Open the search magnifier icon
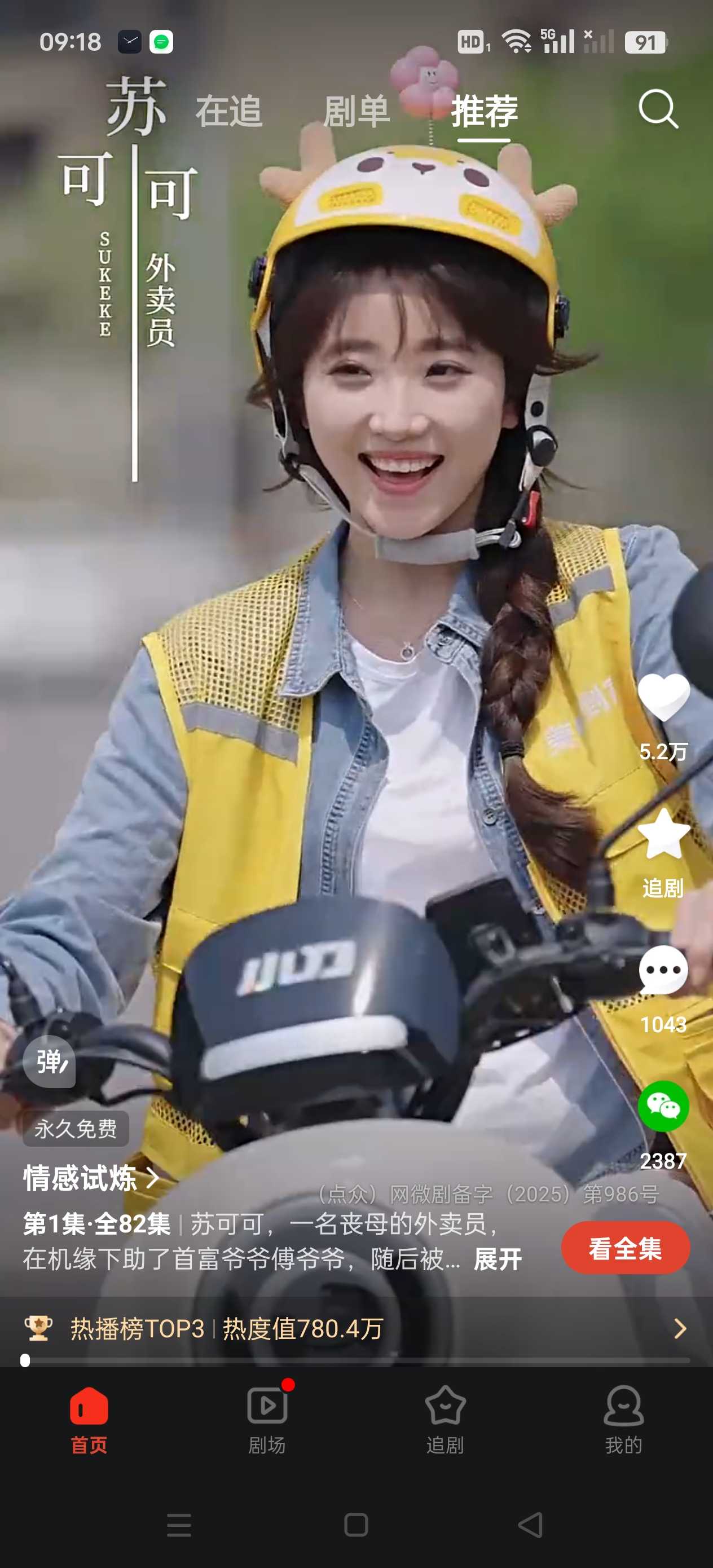Image resolution: width=713 pixels, height=1568 pixels. point(658,109)
